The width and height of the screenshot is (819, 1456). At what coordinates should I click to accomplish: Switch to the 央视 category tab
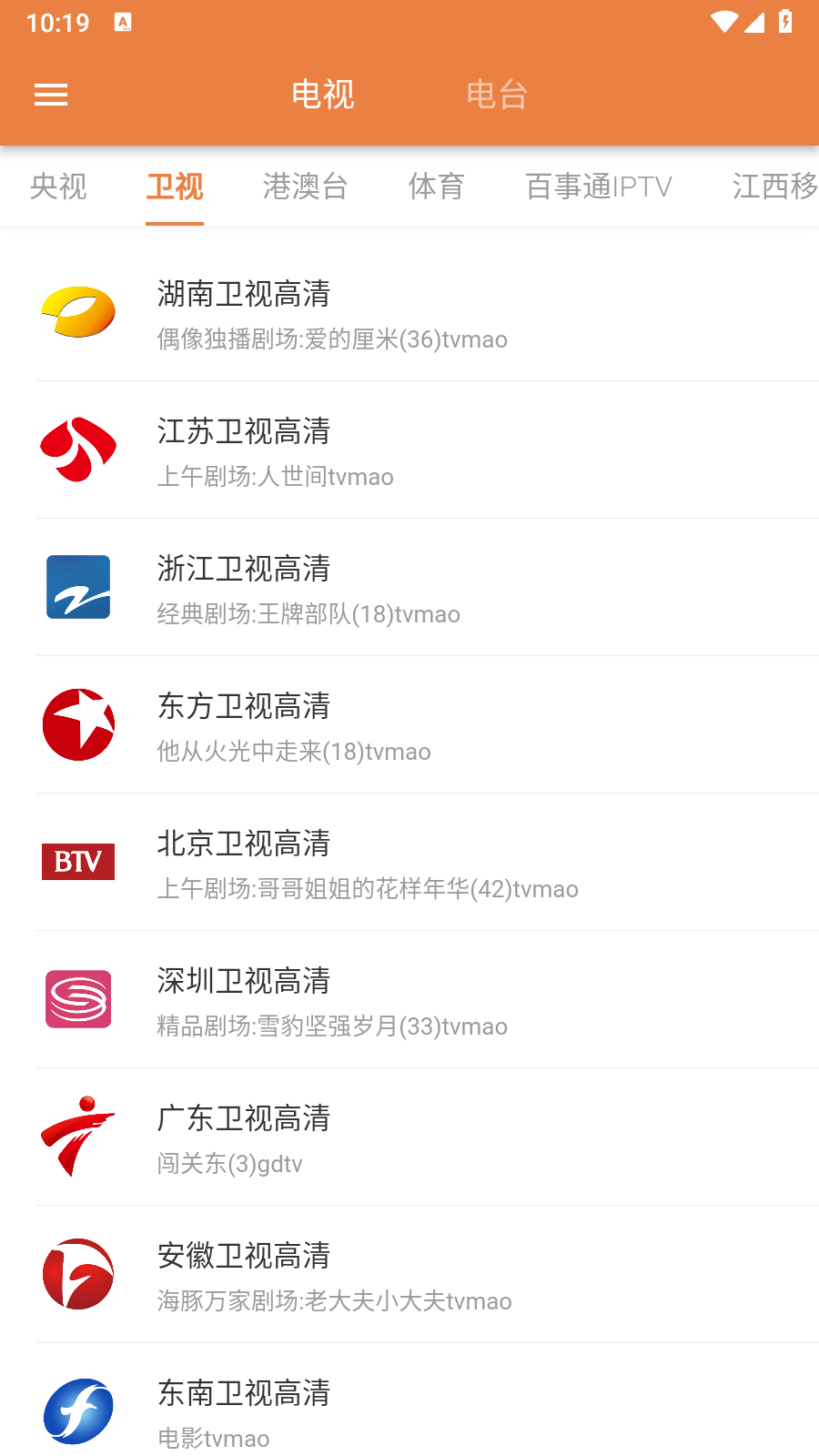(x=58, y=187)
